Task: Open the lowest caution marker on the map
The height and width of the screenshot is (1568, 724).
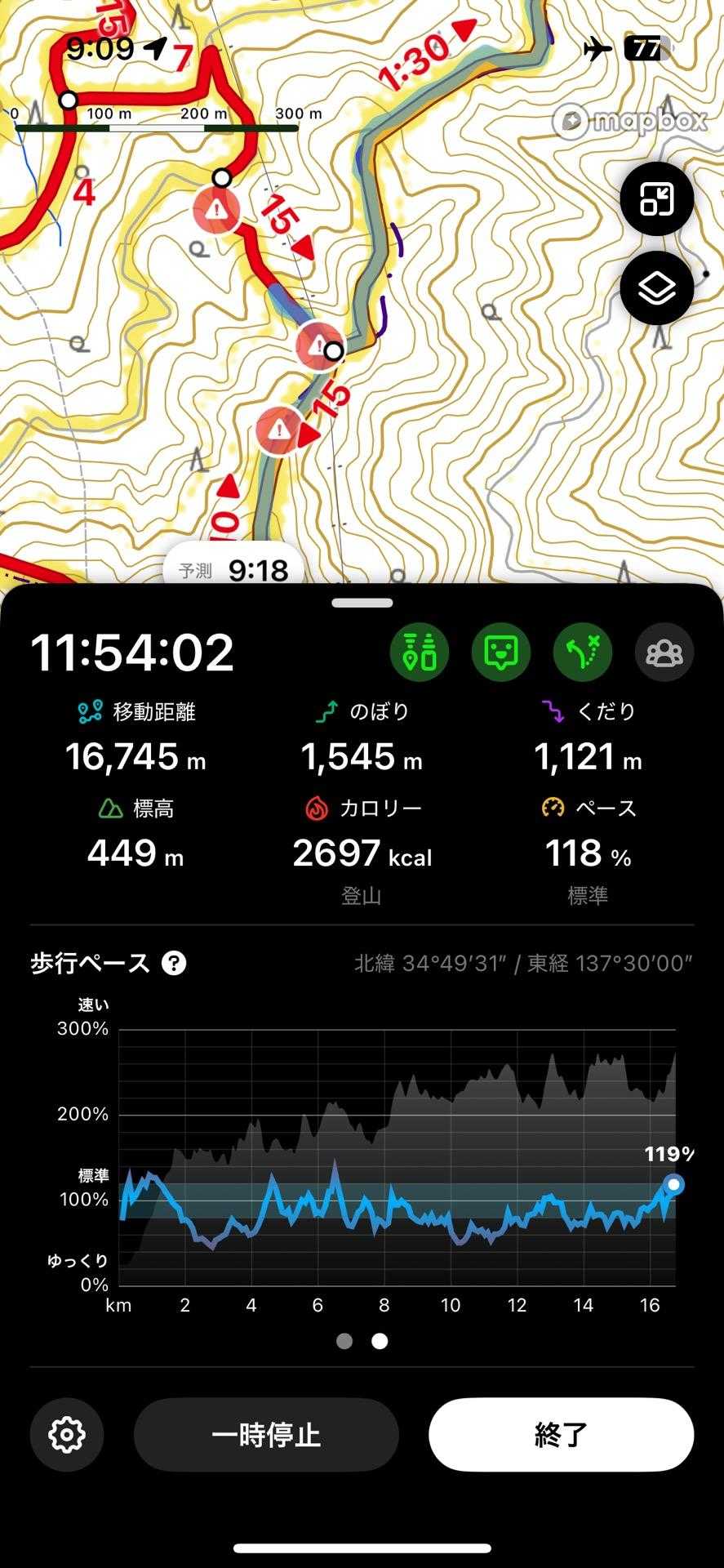Action: pyautogui.click(x=279, y=429)
